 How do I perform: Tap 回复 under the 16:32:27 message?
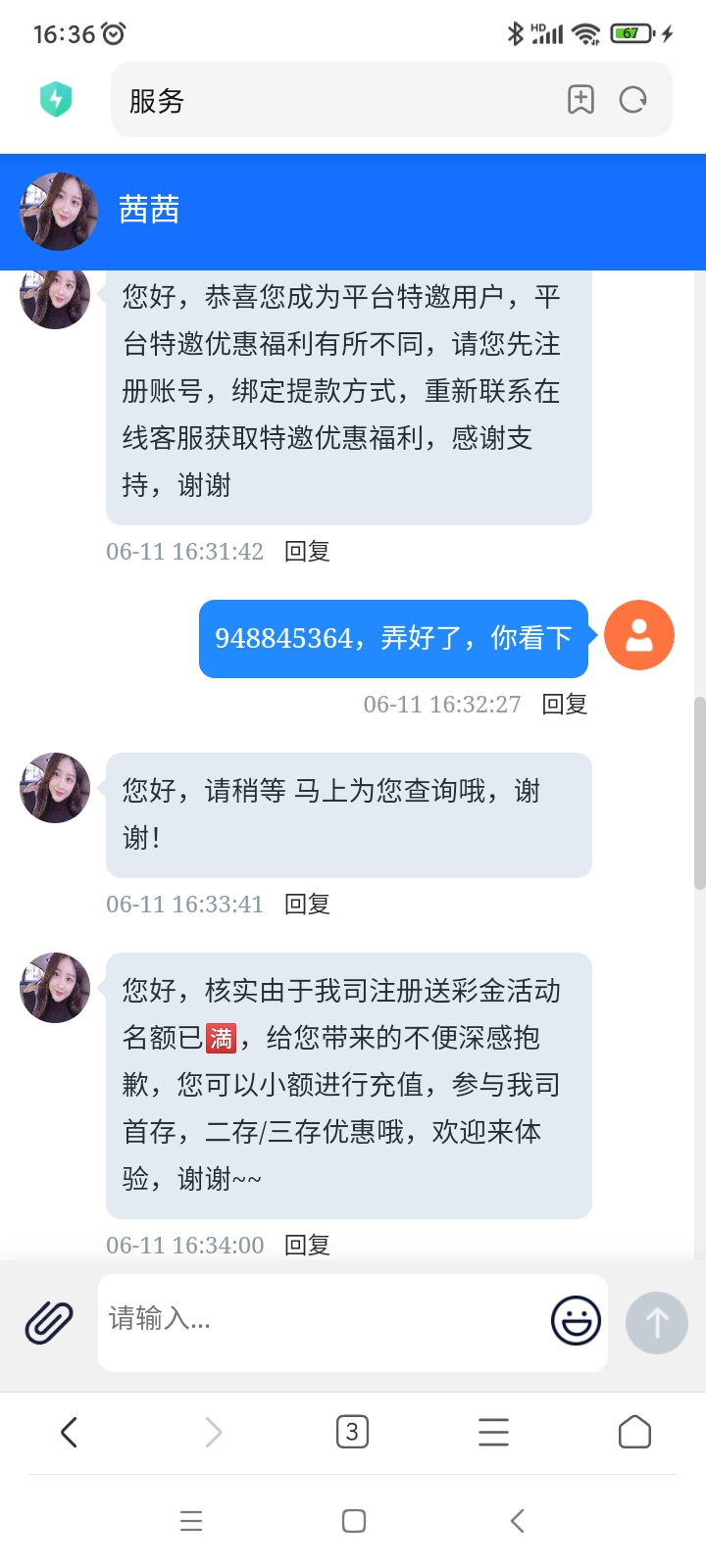[565, 705]
